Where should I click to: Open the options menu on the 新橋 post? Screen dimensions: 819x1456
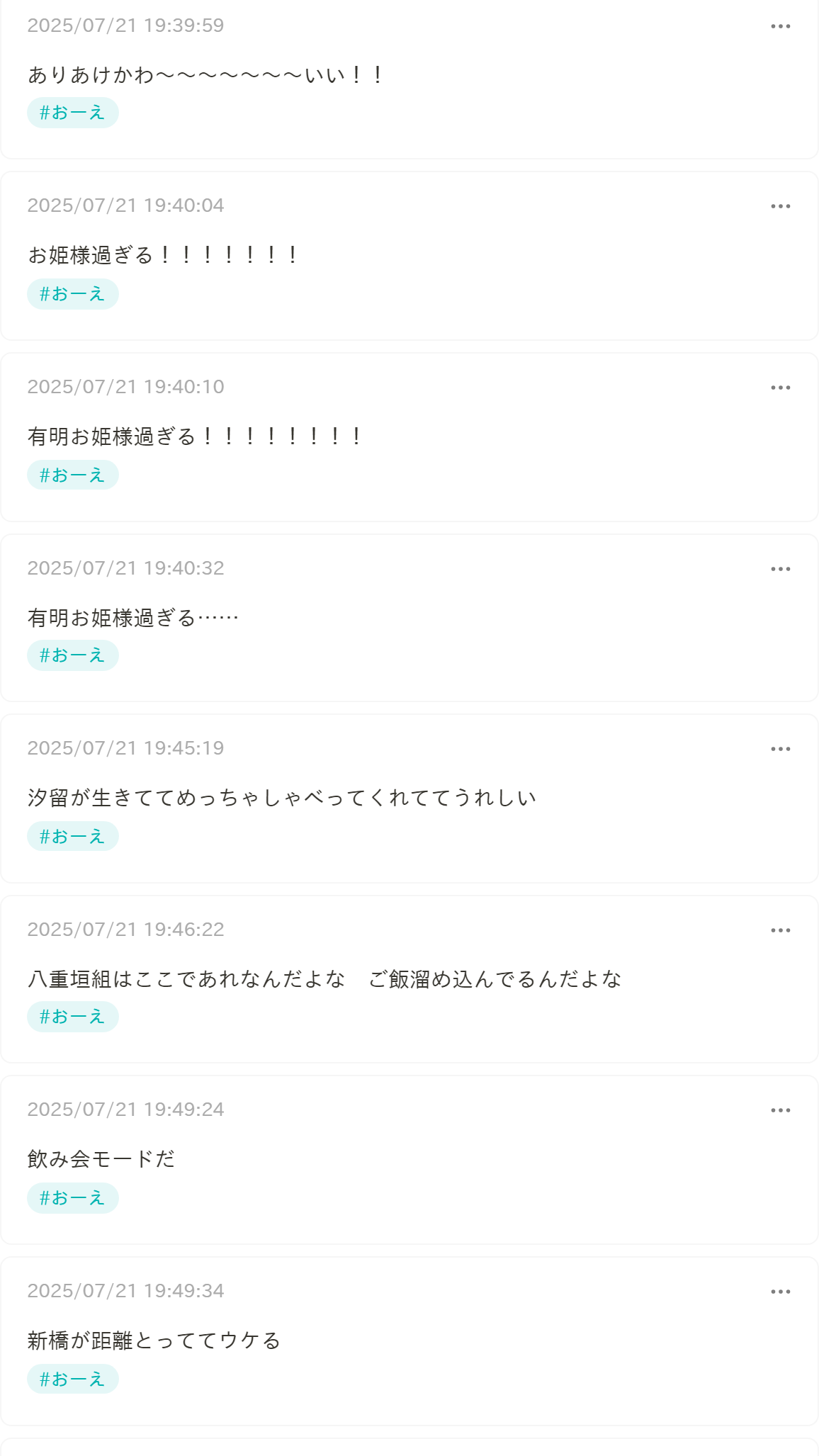pos(780,1292)
